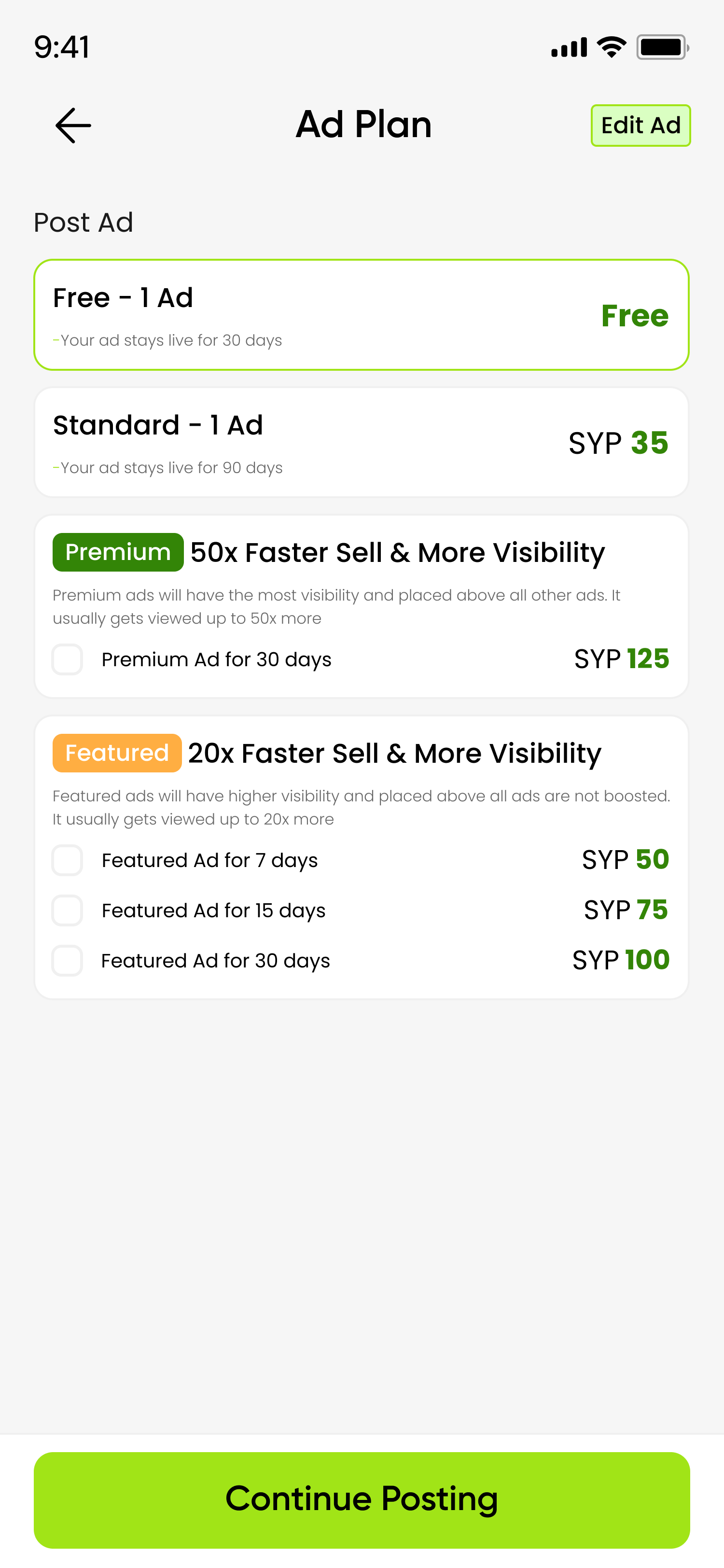Select the Free - 1 Ad plan
The width and height of the screenshot is (724, 1568).
[x=362, y=315]
